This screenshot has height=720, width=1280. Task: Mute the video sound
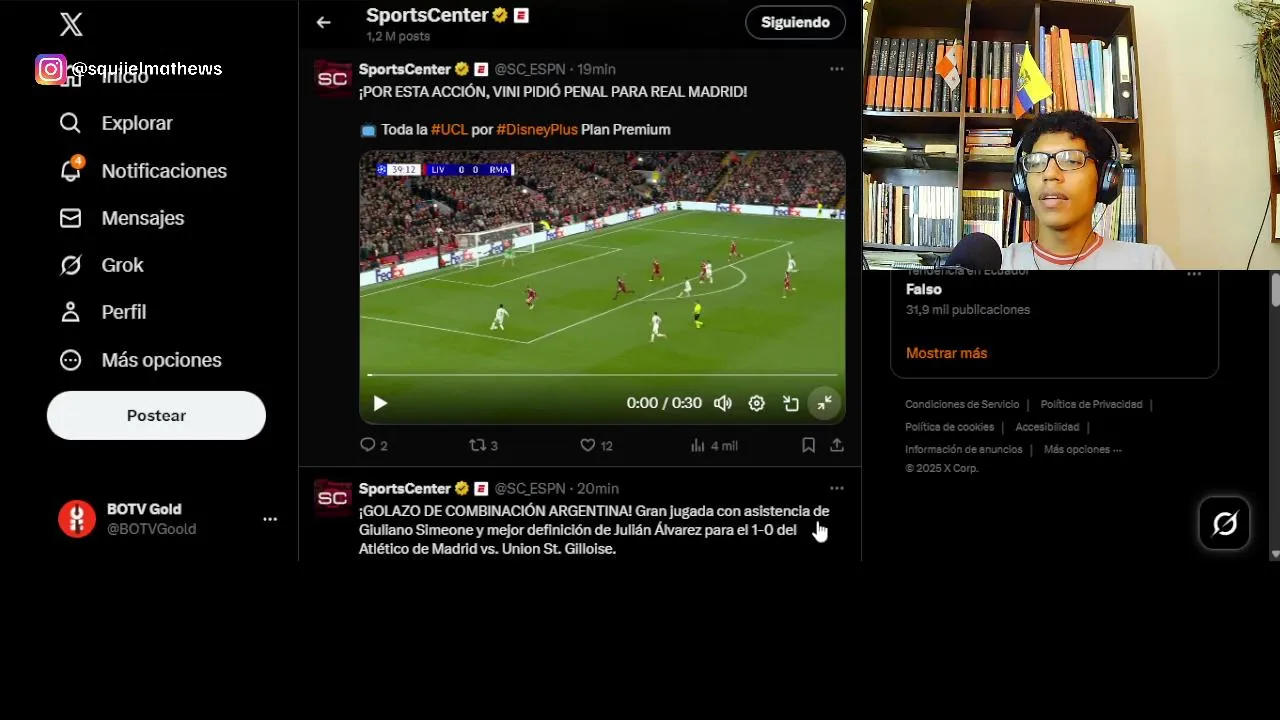pos(723,403)
